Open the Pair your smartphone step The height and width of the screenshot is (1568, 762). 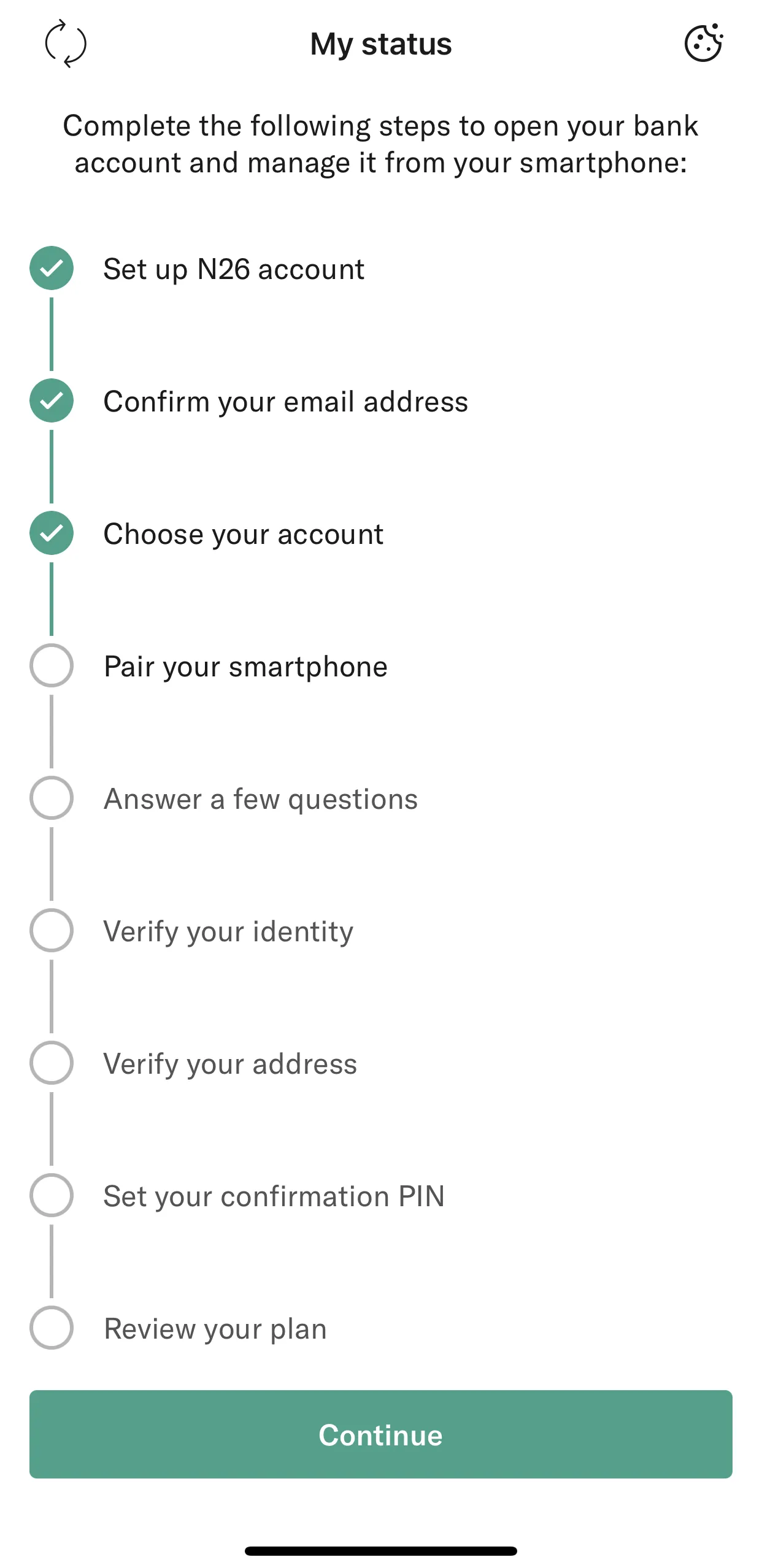click(x=245, y=666)
